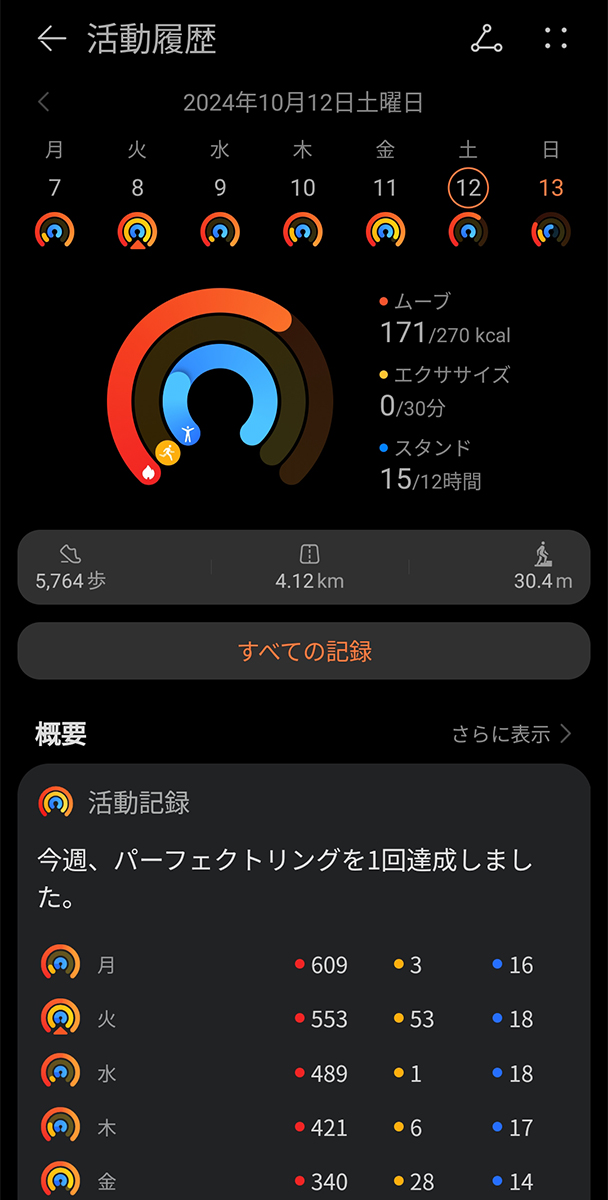Open the four-dot overflow menu

pyautogui.click(x=556, y=39)
